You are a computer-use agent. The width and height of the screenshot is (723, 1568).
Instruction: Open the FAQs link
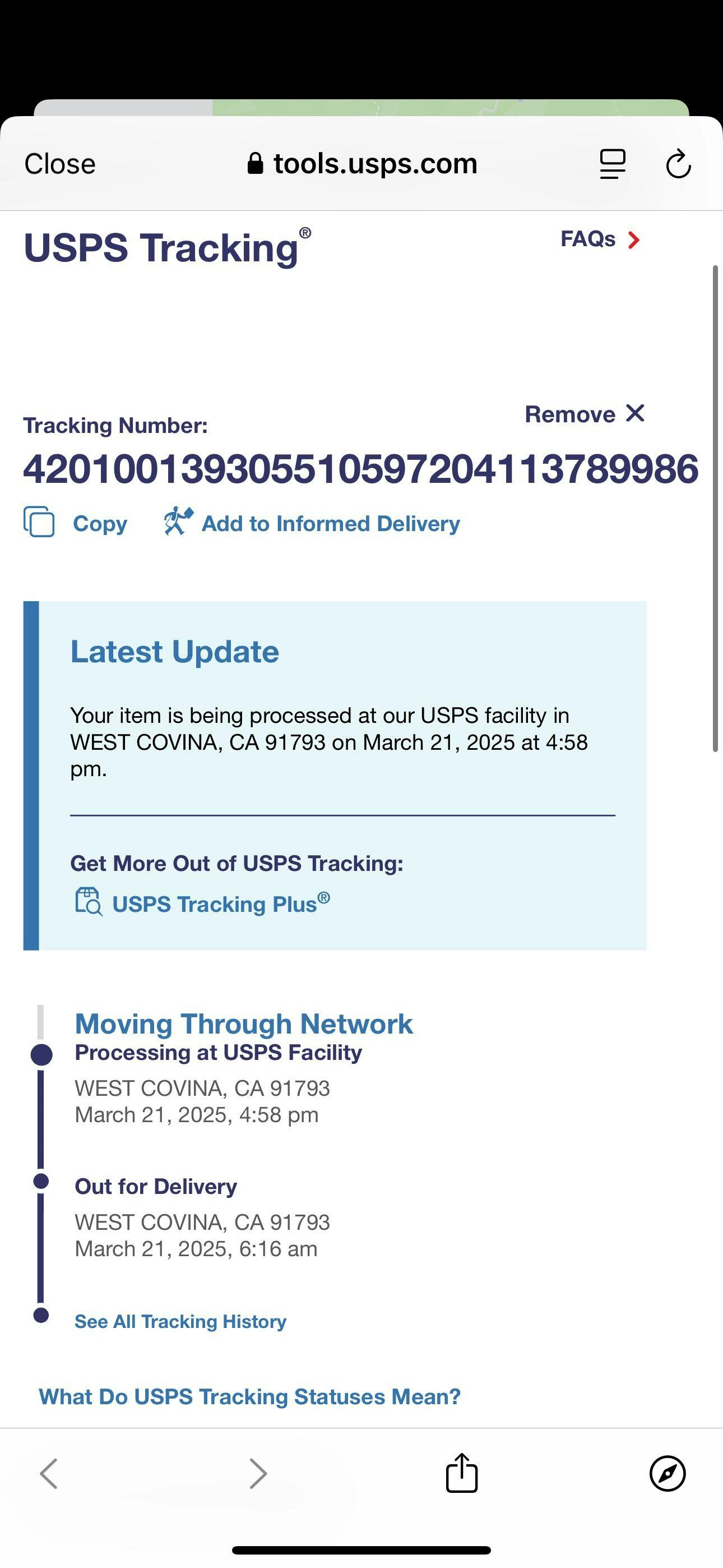(x=600, y=239)
